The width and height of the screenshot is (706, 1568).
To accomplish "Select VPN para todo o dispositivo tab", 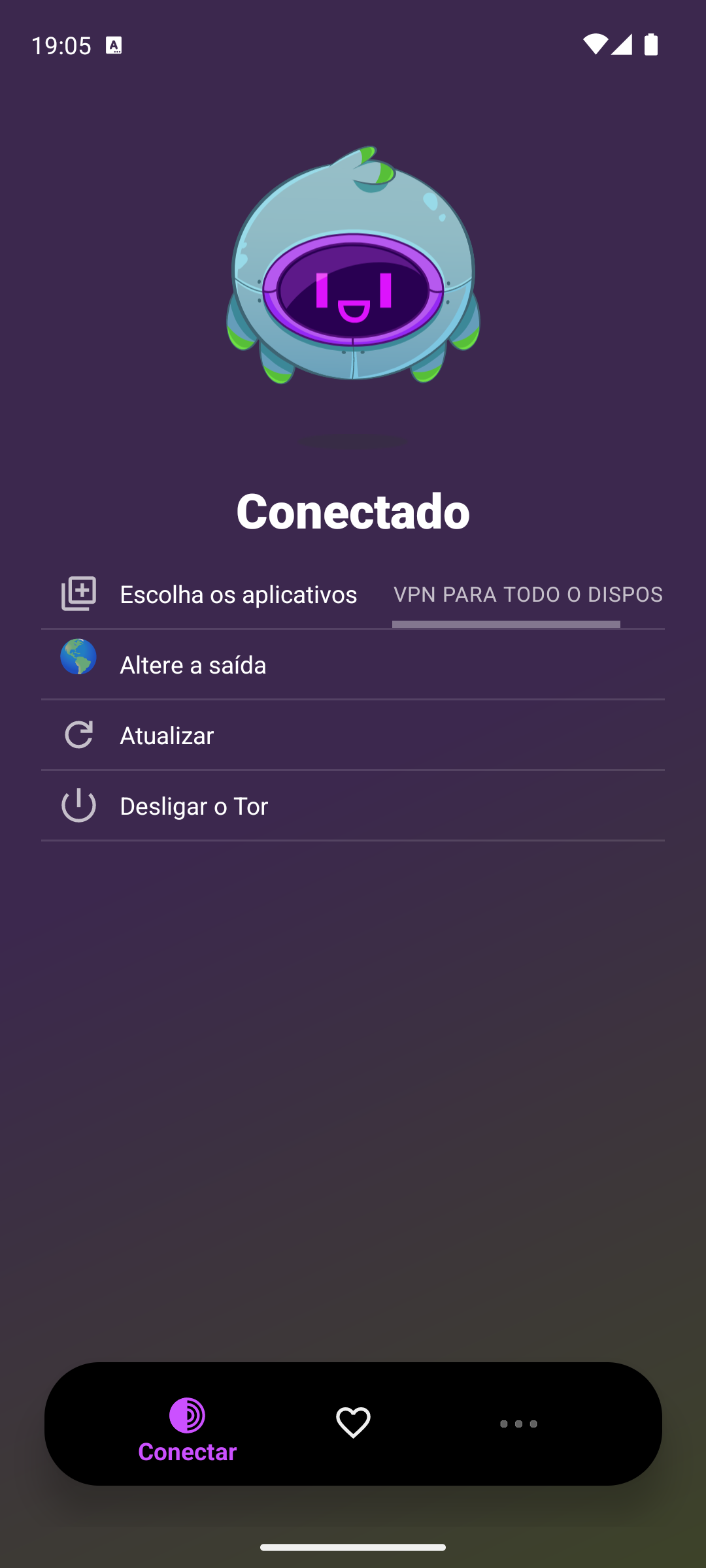I will [528, 595].
